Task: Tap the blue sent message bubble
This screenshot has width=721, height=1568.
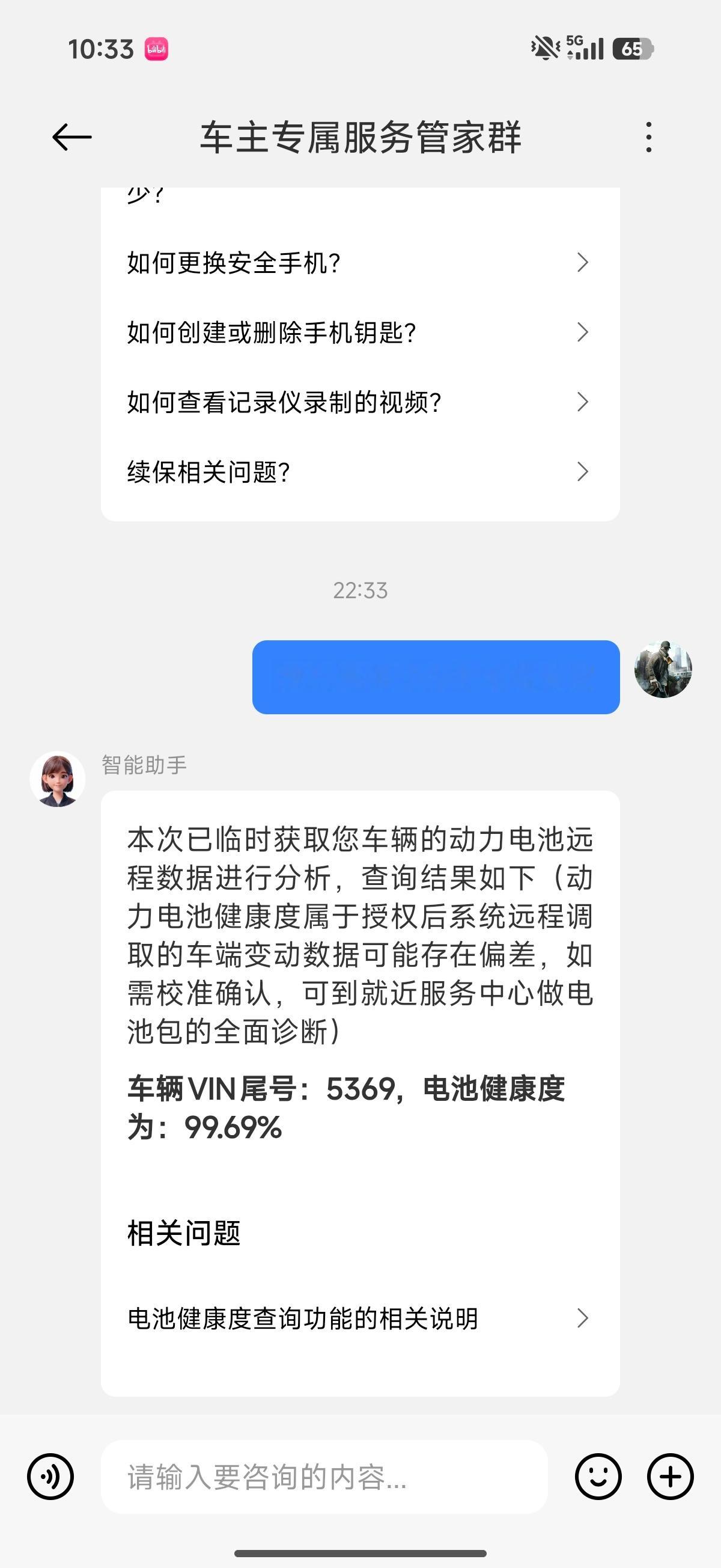Action: click(x=436, y=676)
